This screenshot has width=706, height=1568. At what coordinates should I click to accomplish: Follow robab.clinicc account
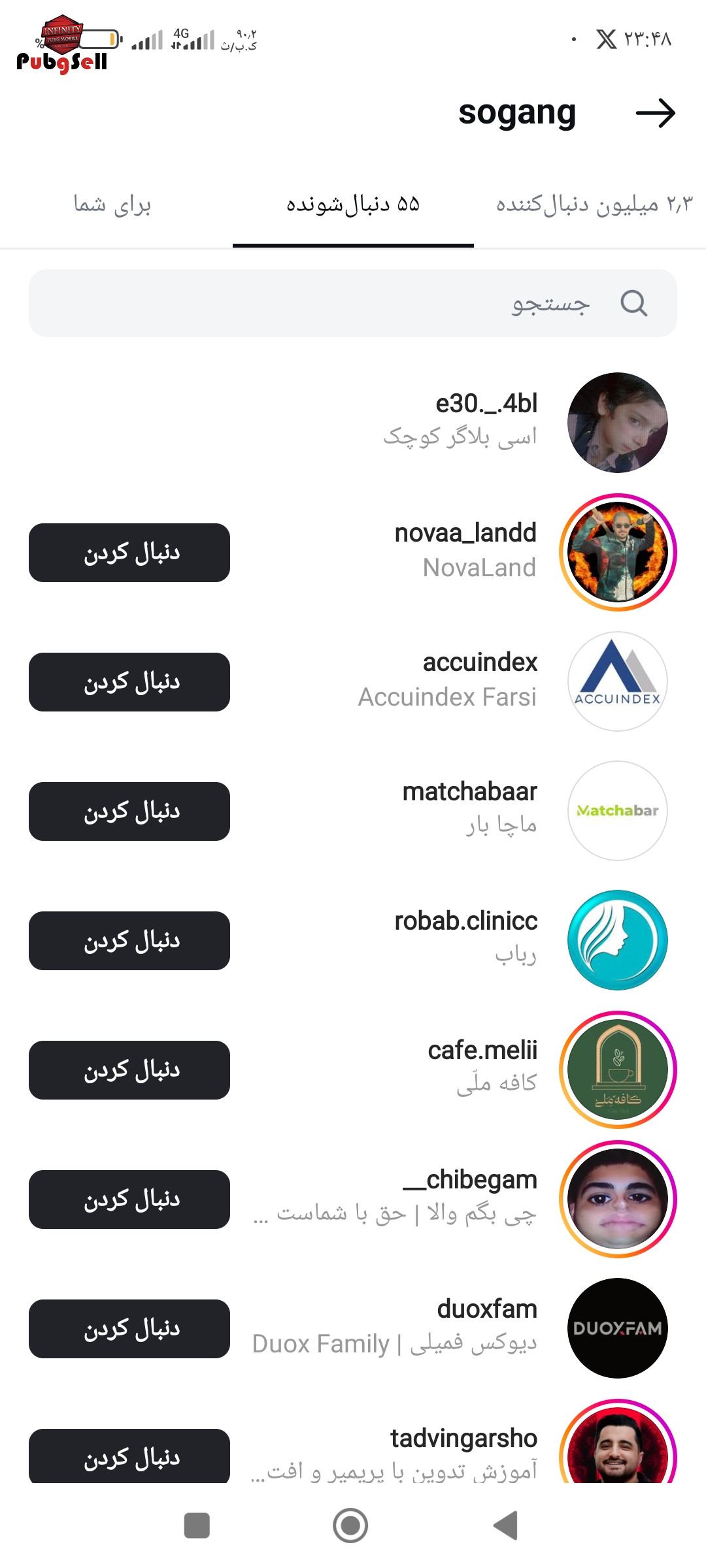(x=129, y=941)
